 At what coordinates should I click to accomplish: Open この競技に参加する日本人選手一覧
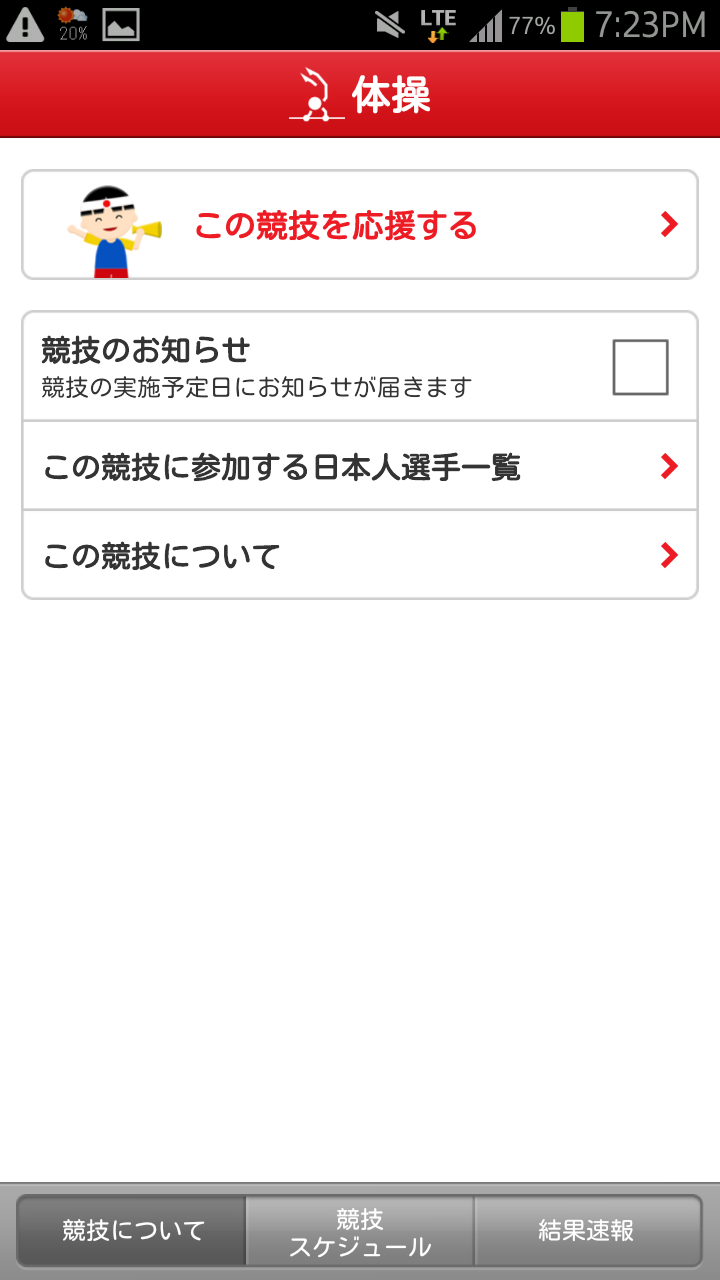[x=360, y=466]
